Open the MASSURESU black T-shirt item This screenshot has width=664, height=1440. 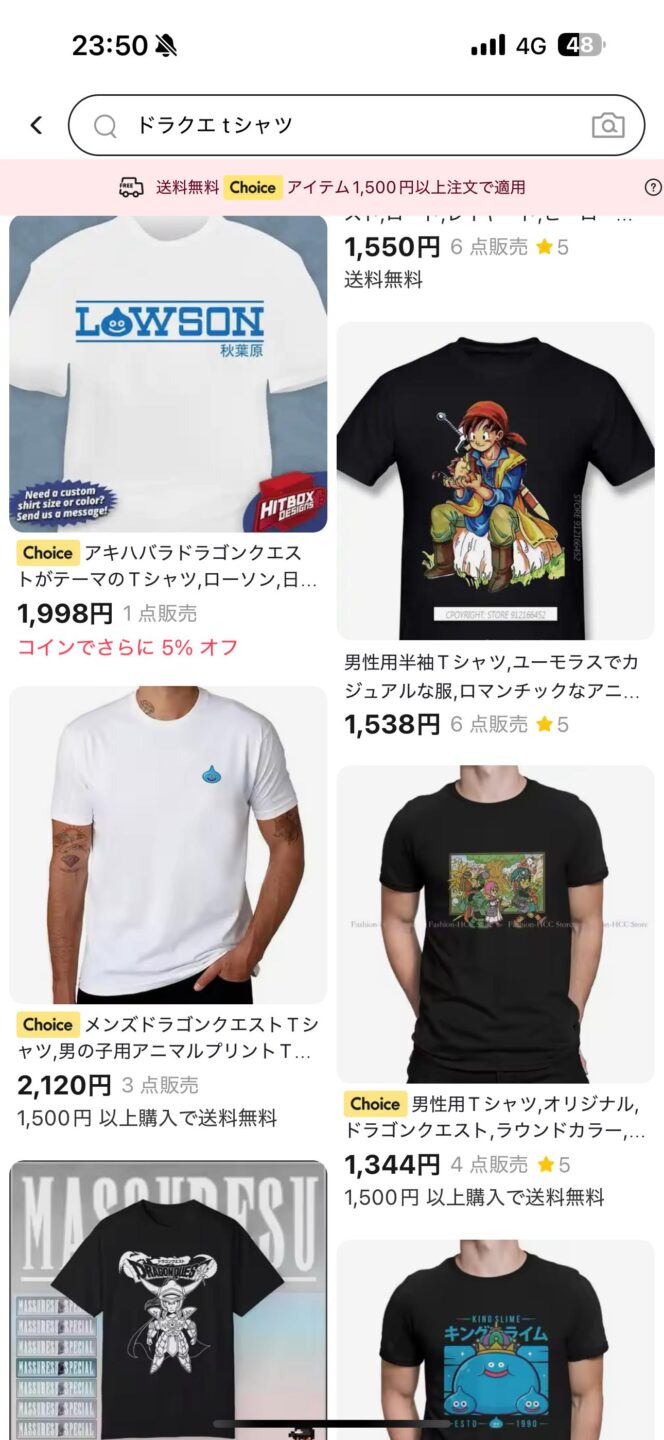click(x=168, y=1300)
